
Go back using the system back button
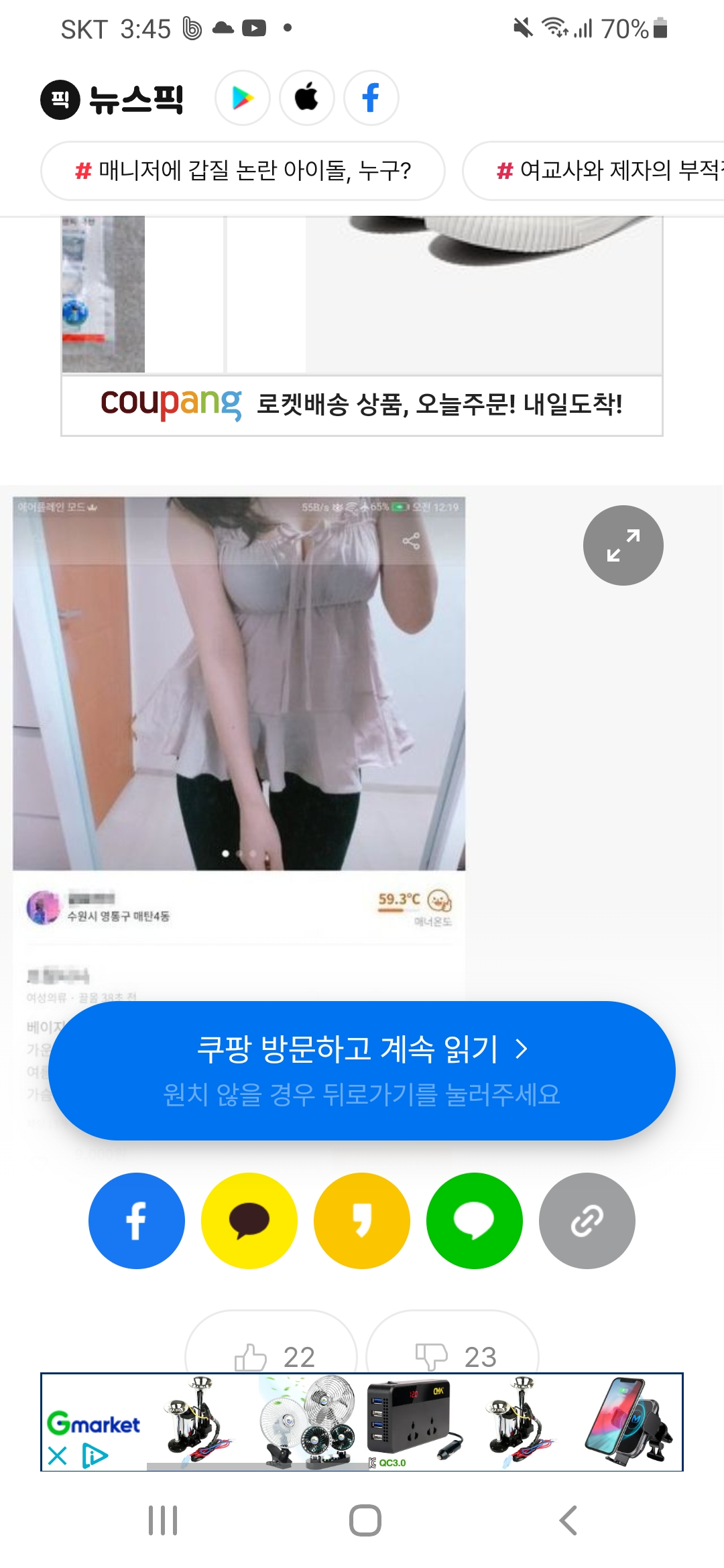(x=568, y=1520)
